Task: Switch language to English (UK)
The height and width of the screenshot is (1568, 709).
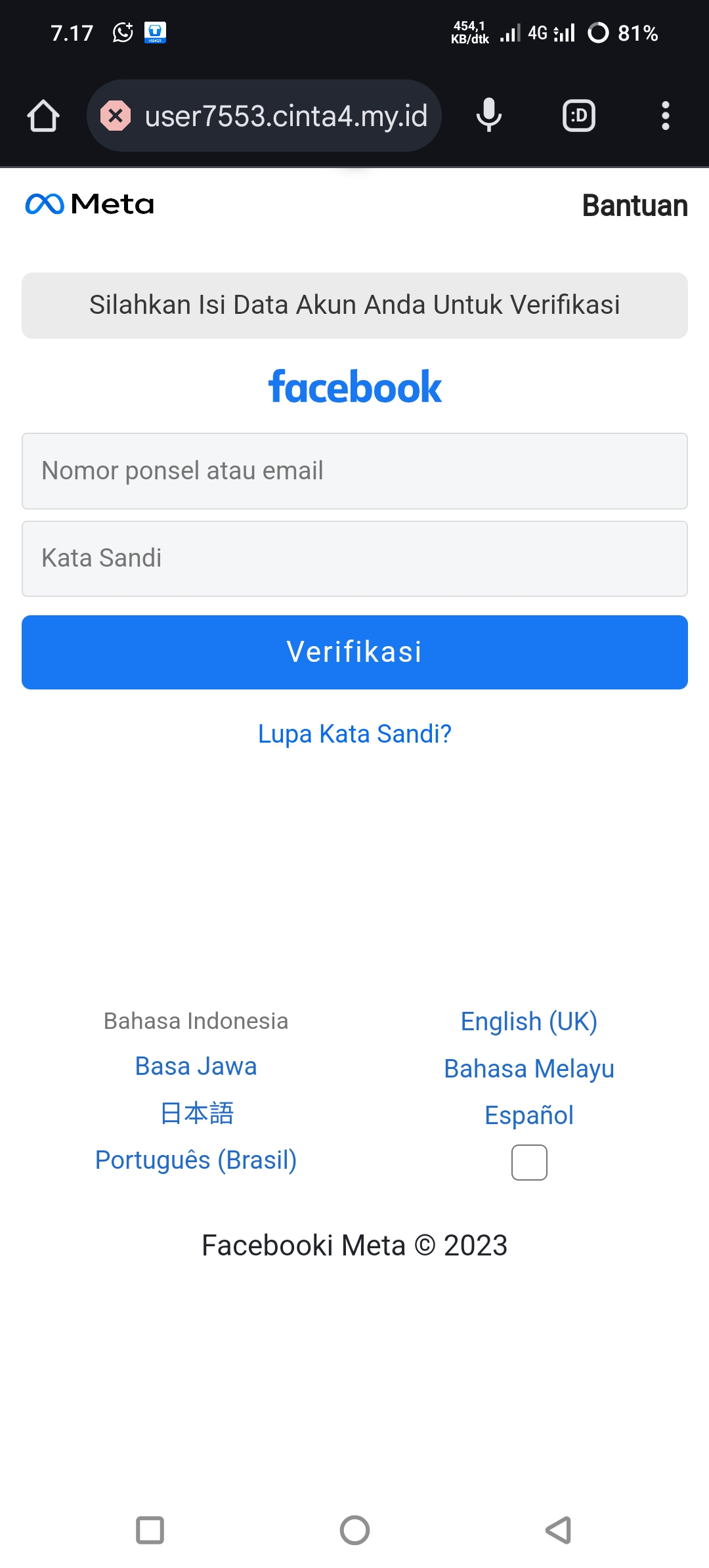Action: (x=528, y=1022)
